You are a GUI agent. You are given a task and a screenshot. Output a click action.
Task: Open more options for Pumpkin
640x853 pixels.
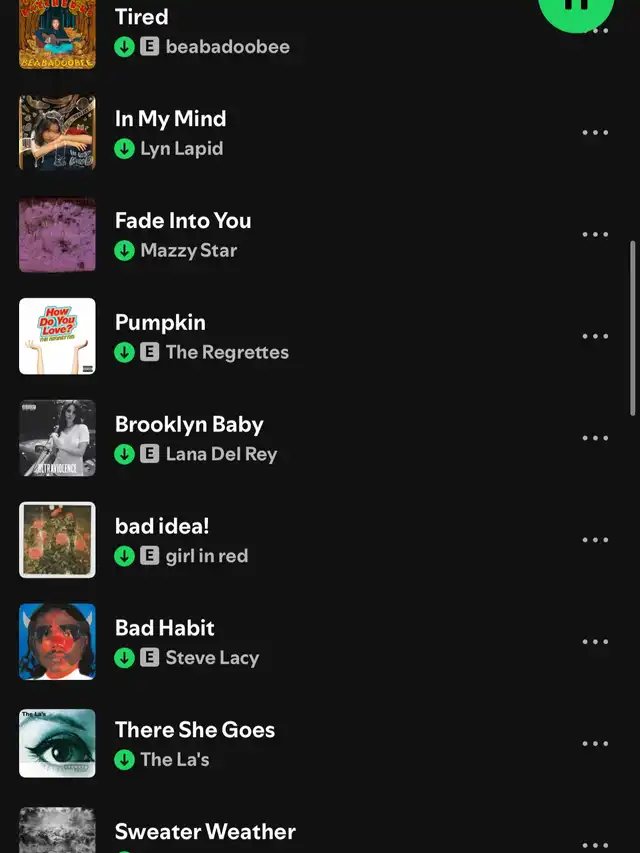(595, 336)
